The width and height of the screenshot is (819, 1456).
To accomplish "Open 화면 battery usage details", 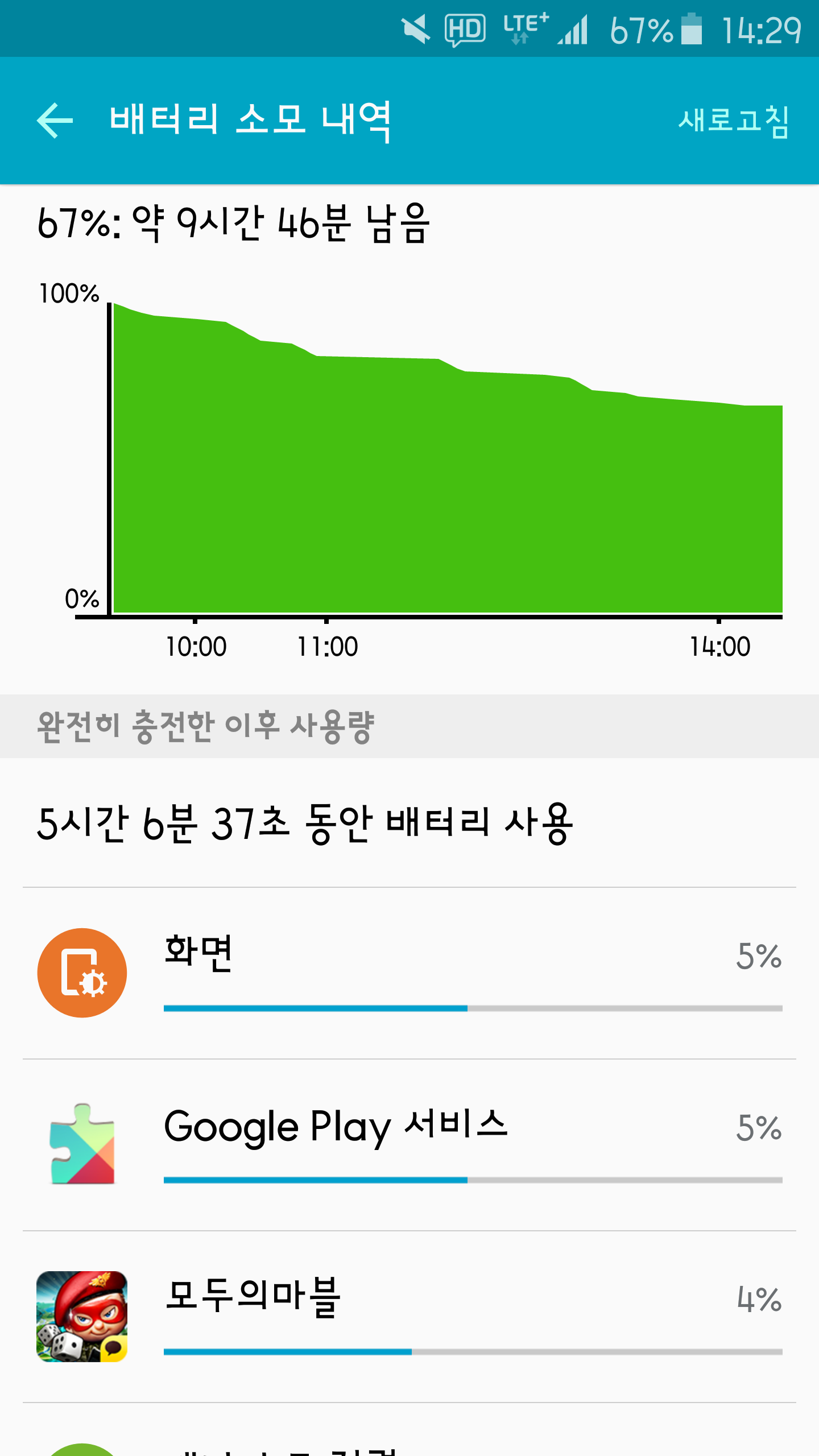I will click(409, 973).
